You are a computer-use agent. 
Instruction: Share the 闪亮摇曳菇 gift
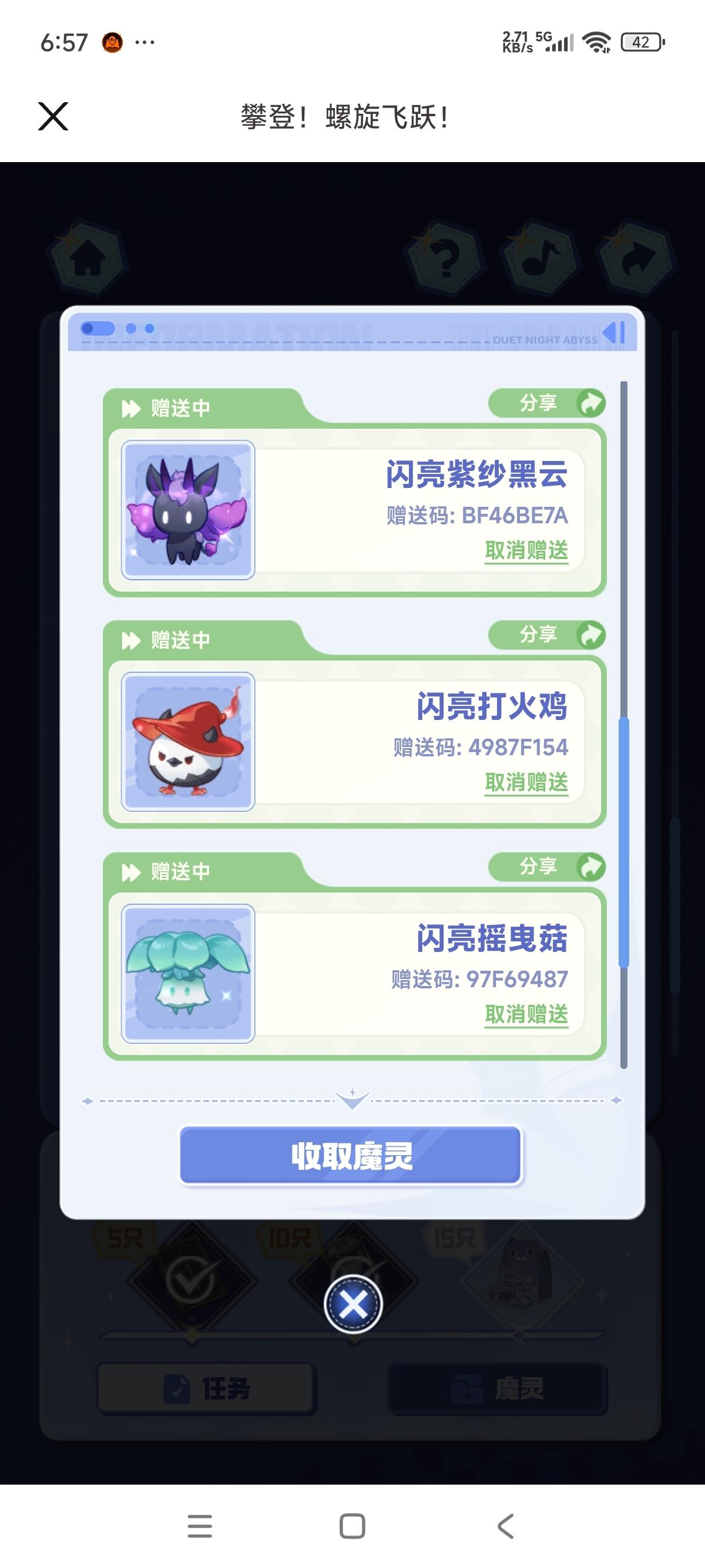coord(546,867)
